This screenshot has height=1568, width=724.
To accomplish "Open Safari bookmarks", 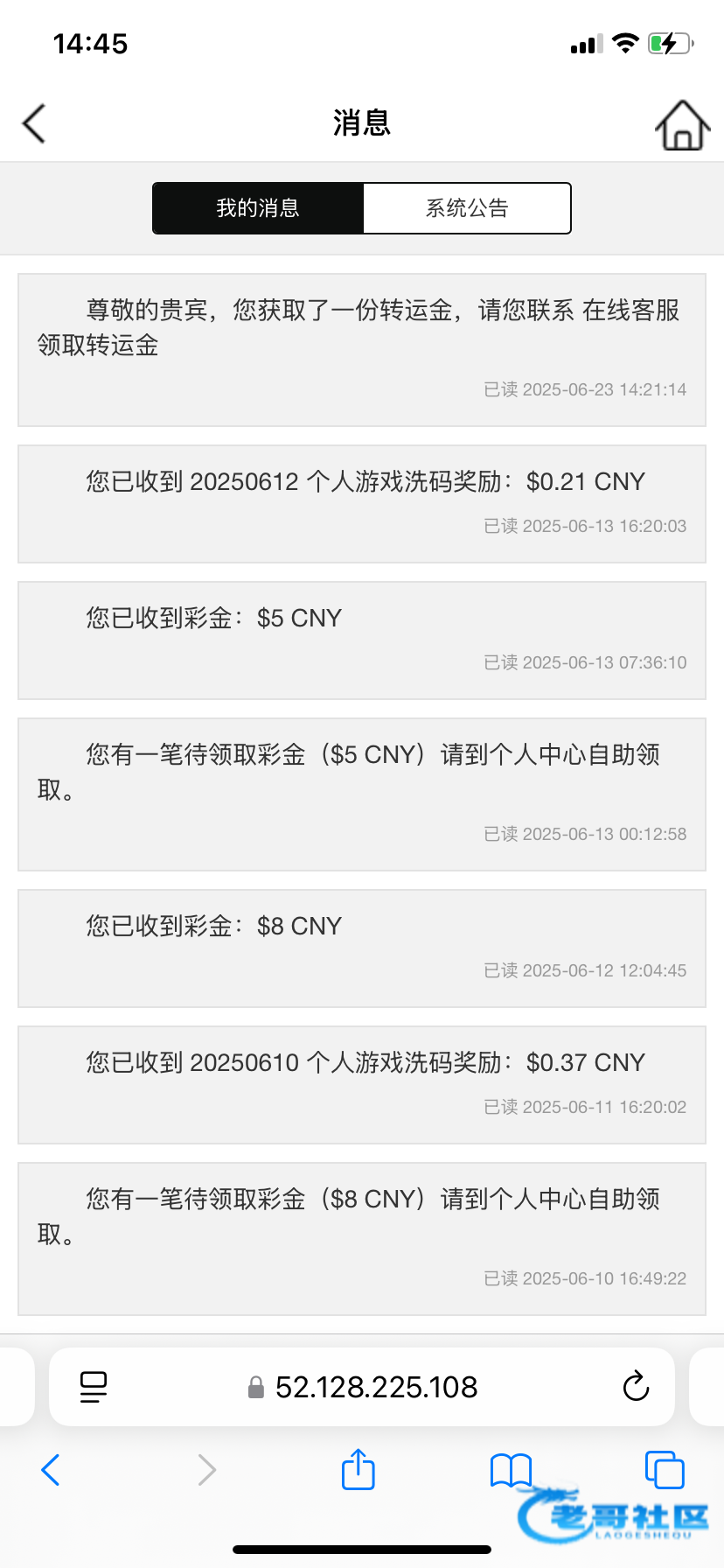I will pos(512,1470).
